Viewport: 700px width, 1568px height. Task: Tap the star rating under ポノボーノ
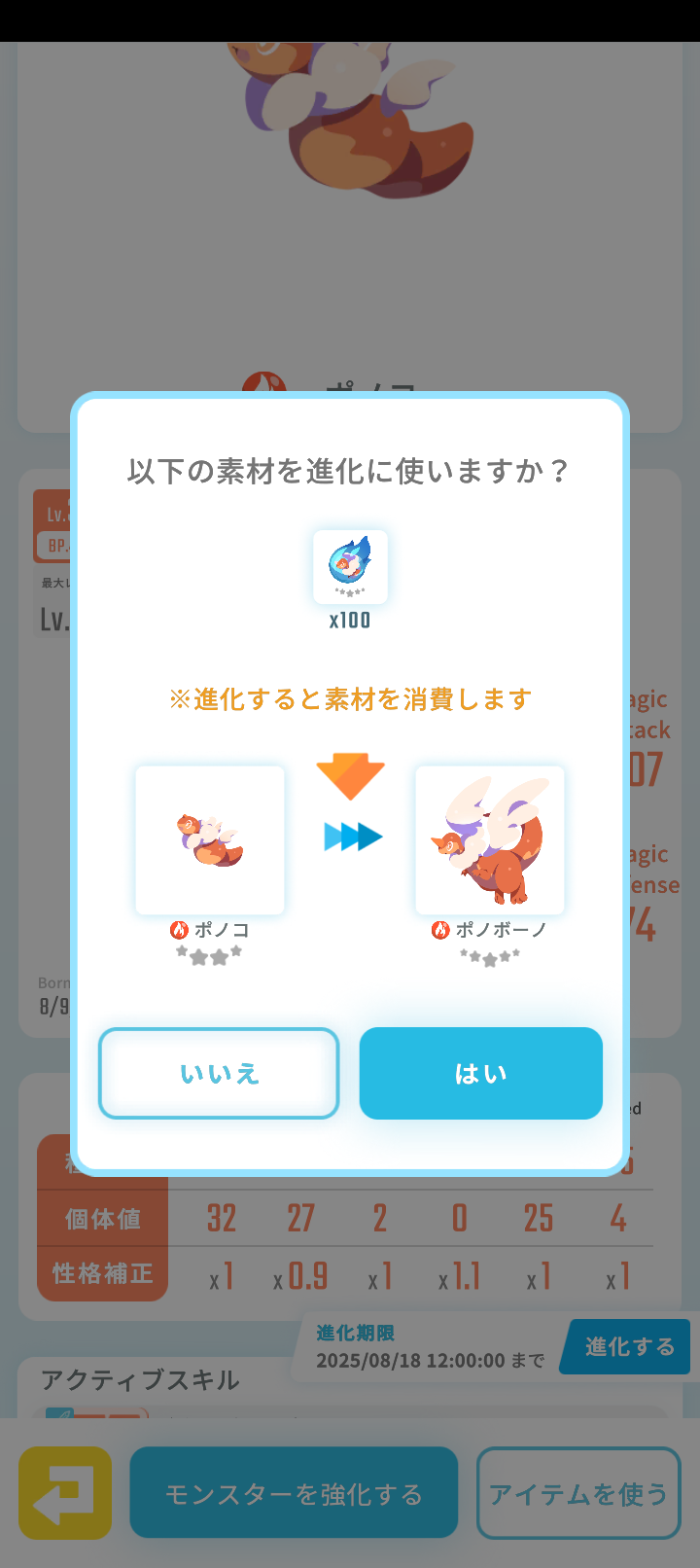click(x=489, y=957)
